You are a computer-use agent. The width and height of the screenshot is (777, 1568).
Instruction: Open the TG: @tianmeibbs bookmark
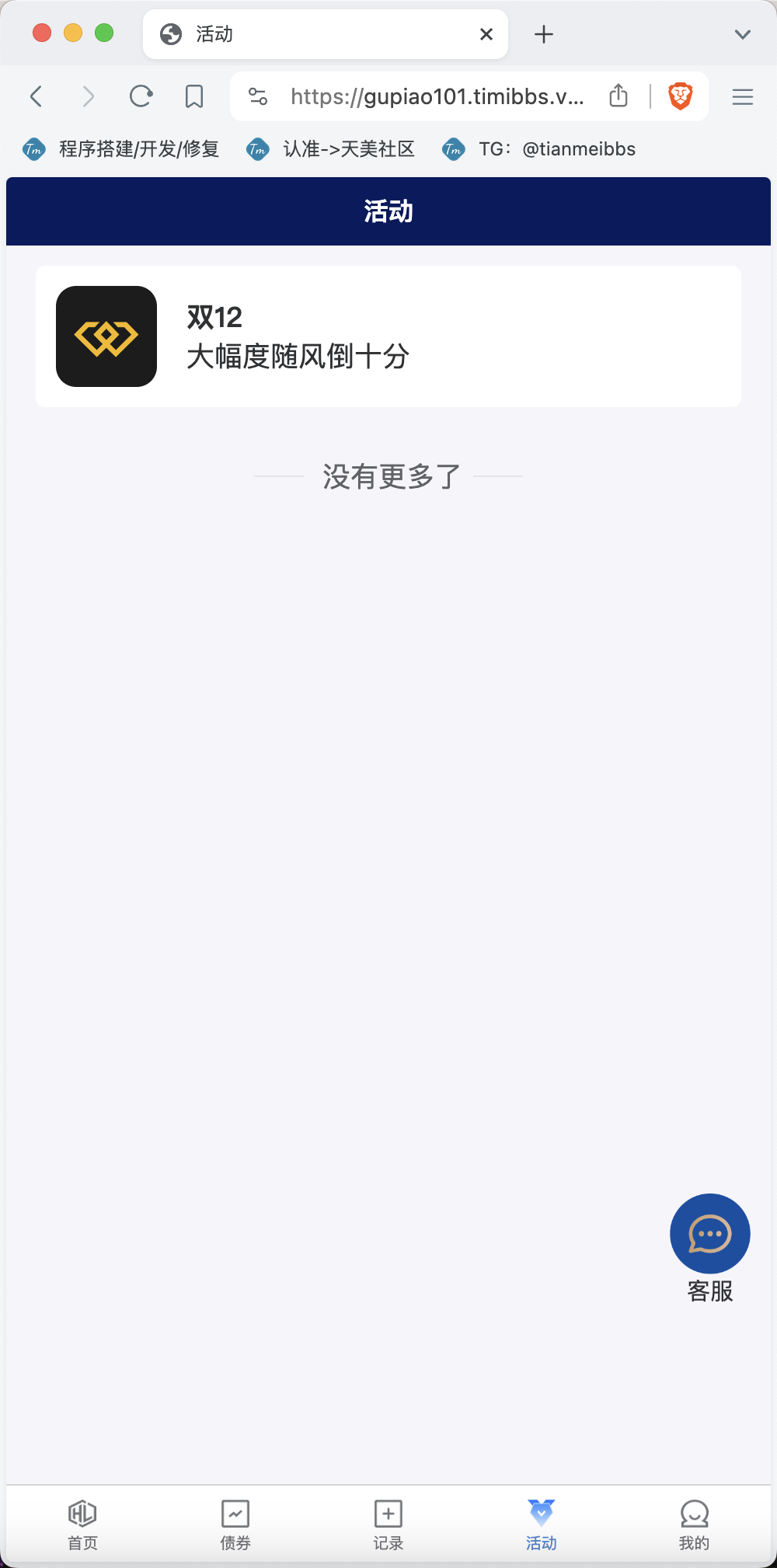(538, 149)
